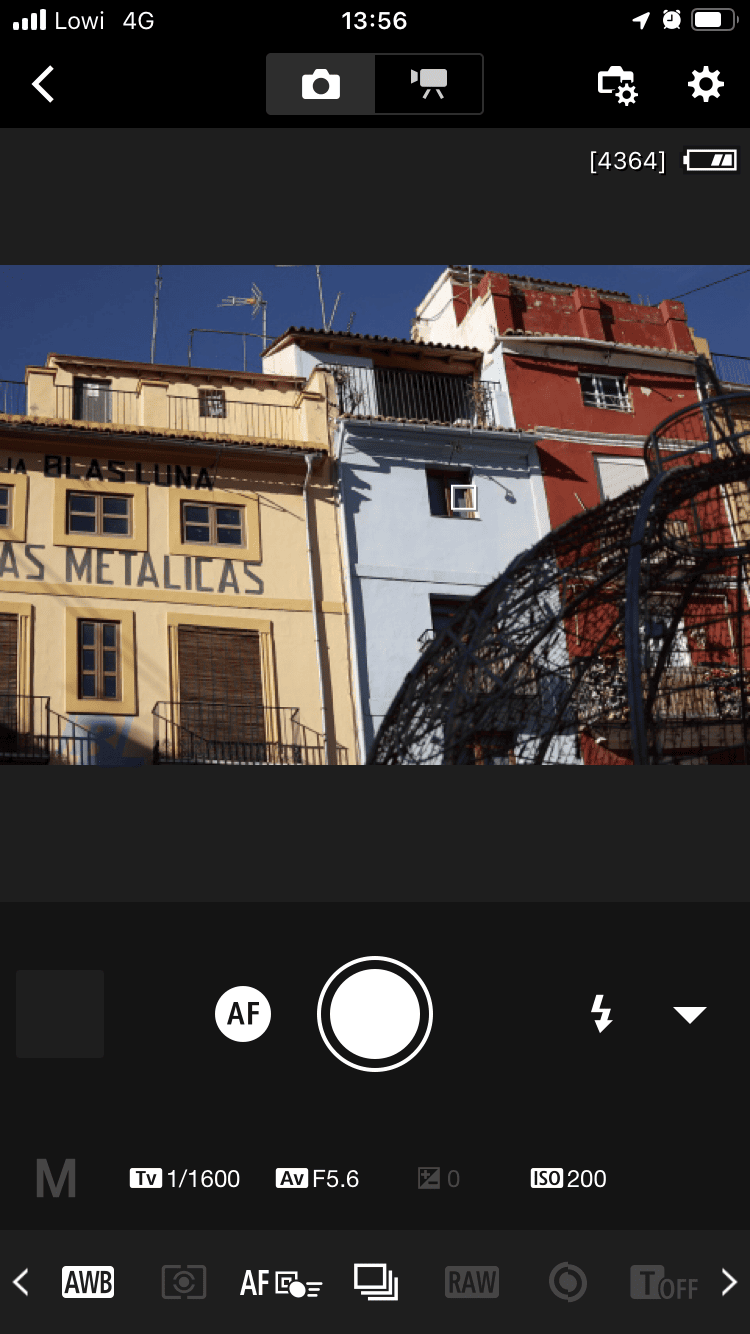Adjust the Av aperture F5.6
The width and height of the screenshot is (750, 1334).
pos(317,1179)
